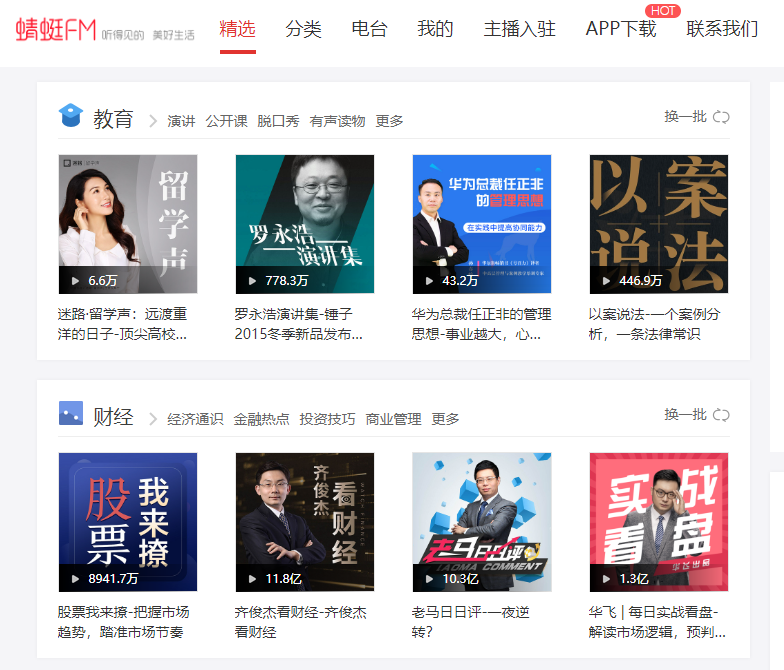This screenshot has height=670, width=784.
Task: Go to the 我的 tab
Action: 435,29
